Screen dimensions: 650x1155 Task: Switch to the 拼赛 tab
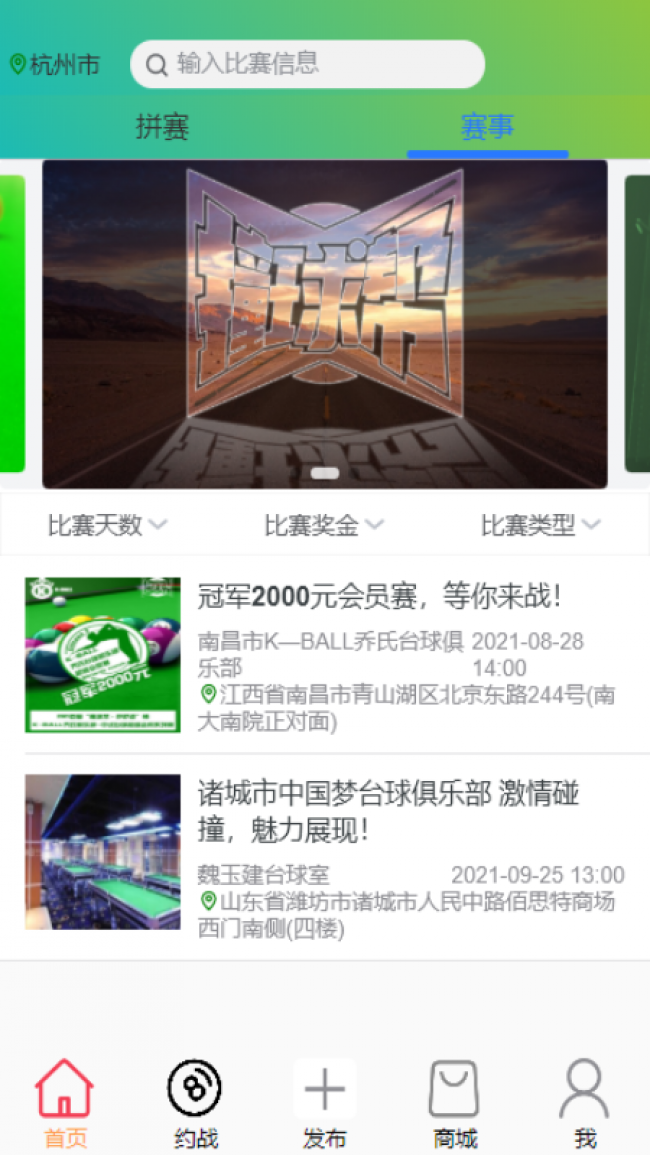162,128
